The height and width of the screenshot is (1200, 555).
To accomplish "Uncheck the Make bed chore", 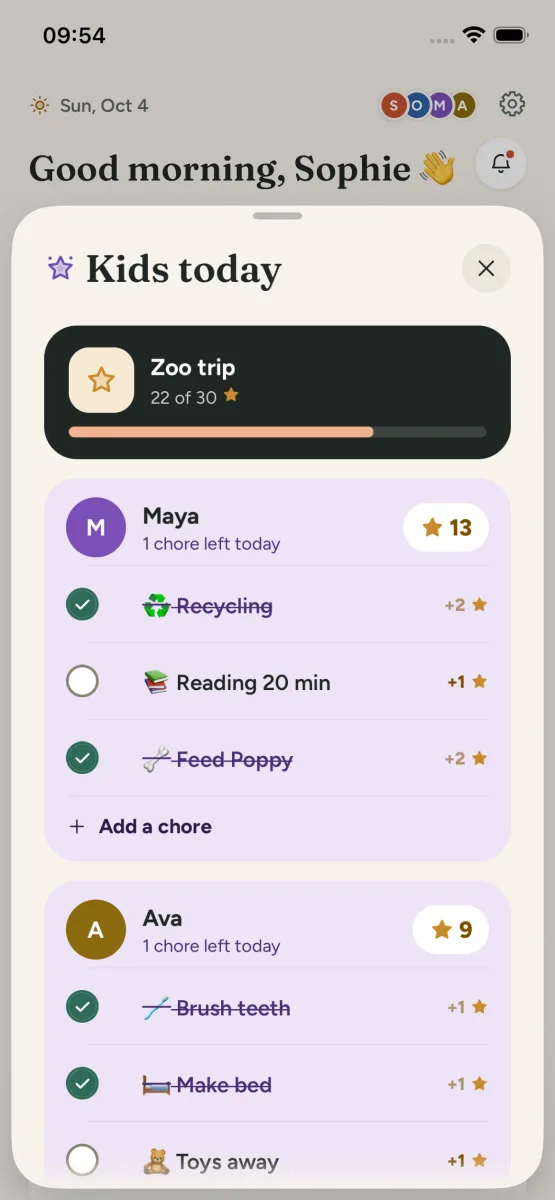I will click(82, 1084).
